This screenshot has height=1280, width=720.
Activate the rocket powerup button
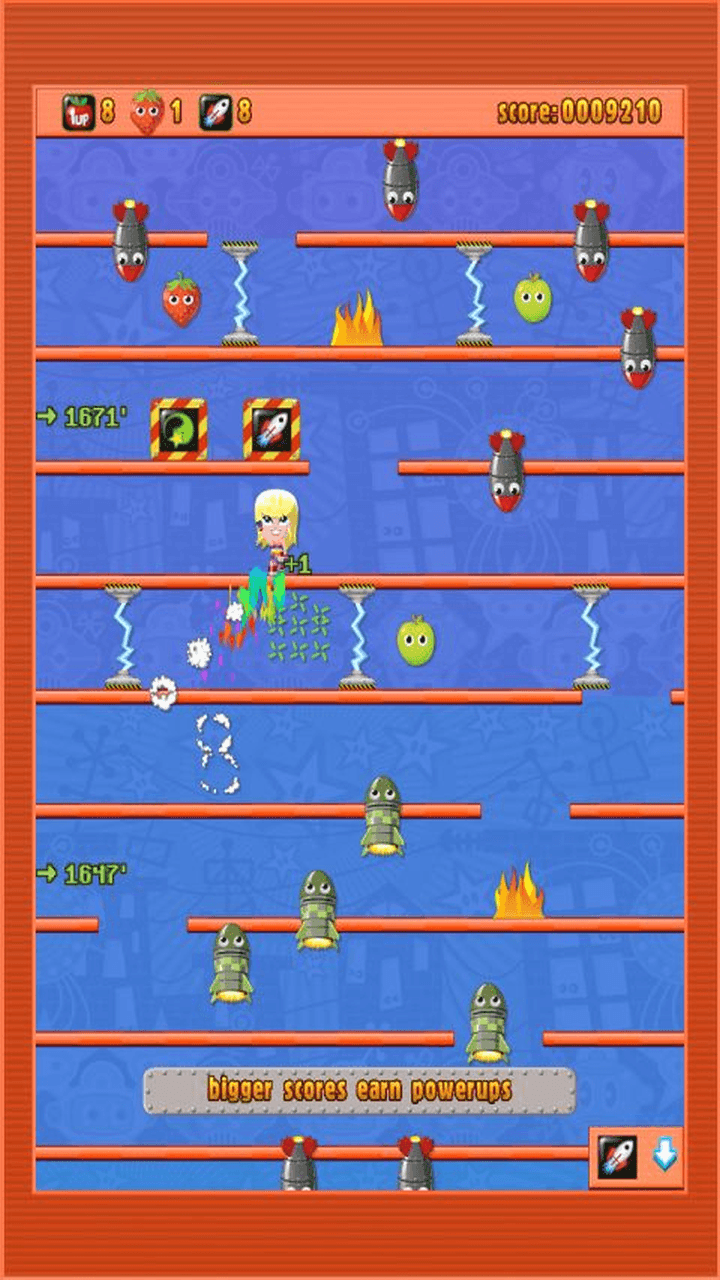coord(618,1157)
